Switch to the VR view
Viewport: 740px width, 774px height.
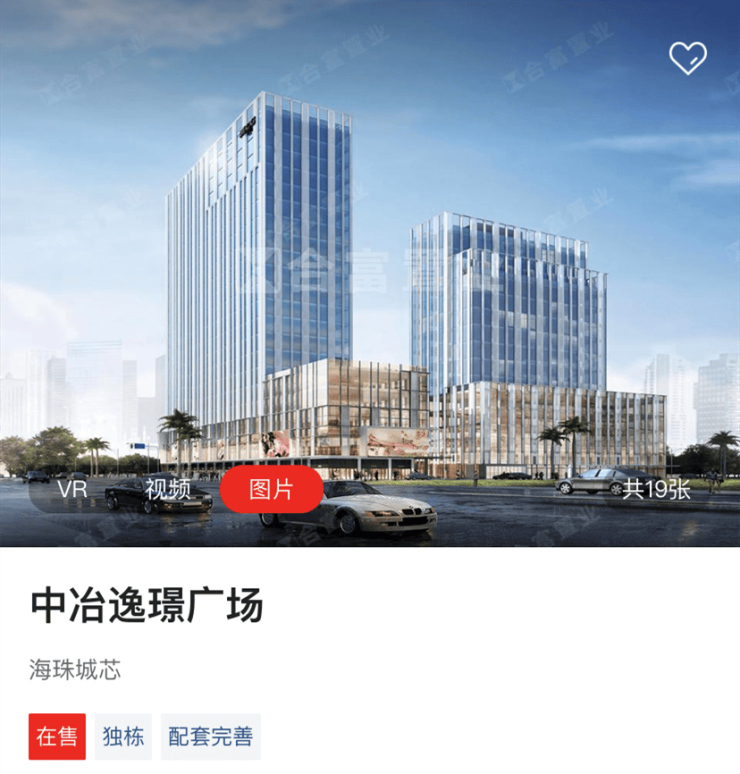(x=72, y=490)
